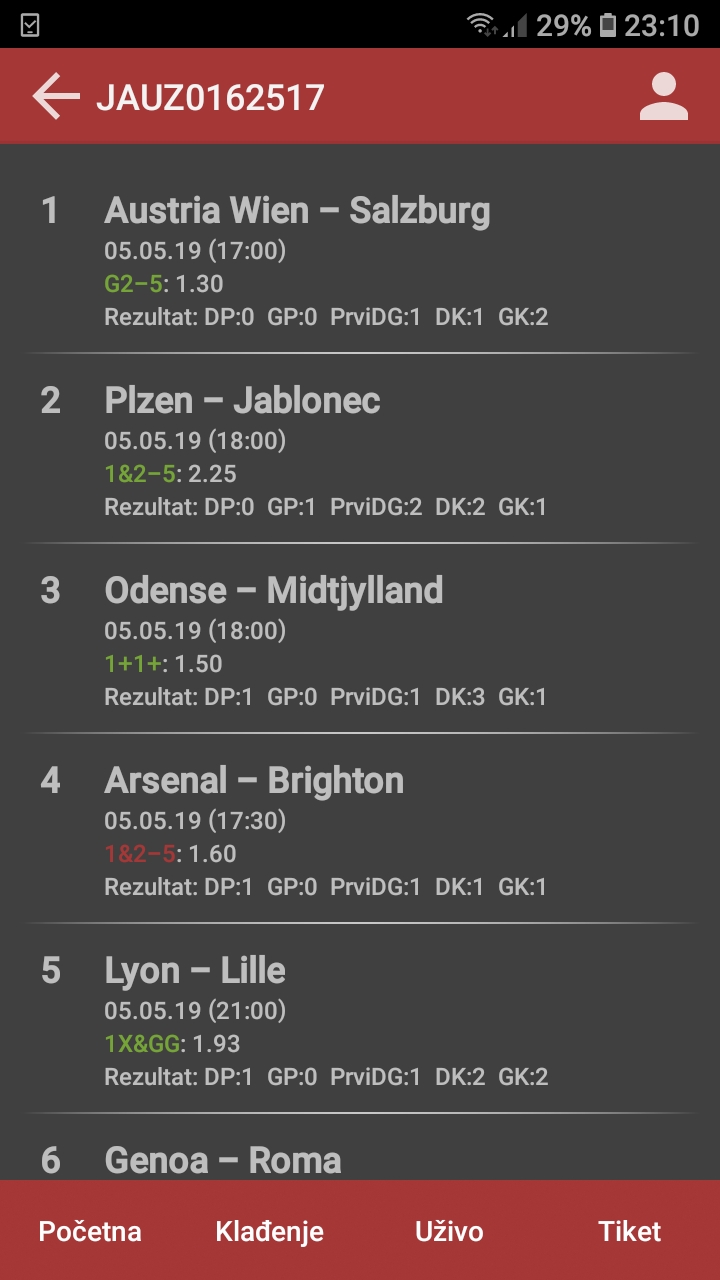This screenshot has width=720, height=1280.
Task: Open the Klađenje tab
Action: click(270, 1231)
